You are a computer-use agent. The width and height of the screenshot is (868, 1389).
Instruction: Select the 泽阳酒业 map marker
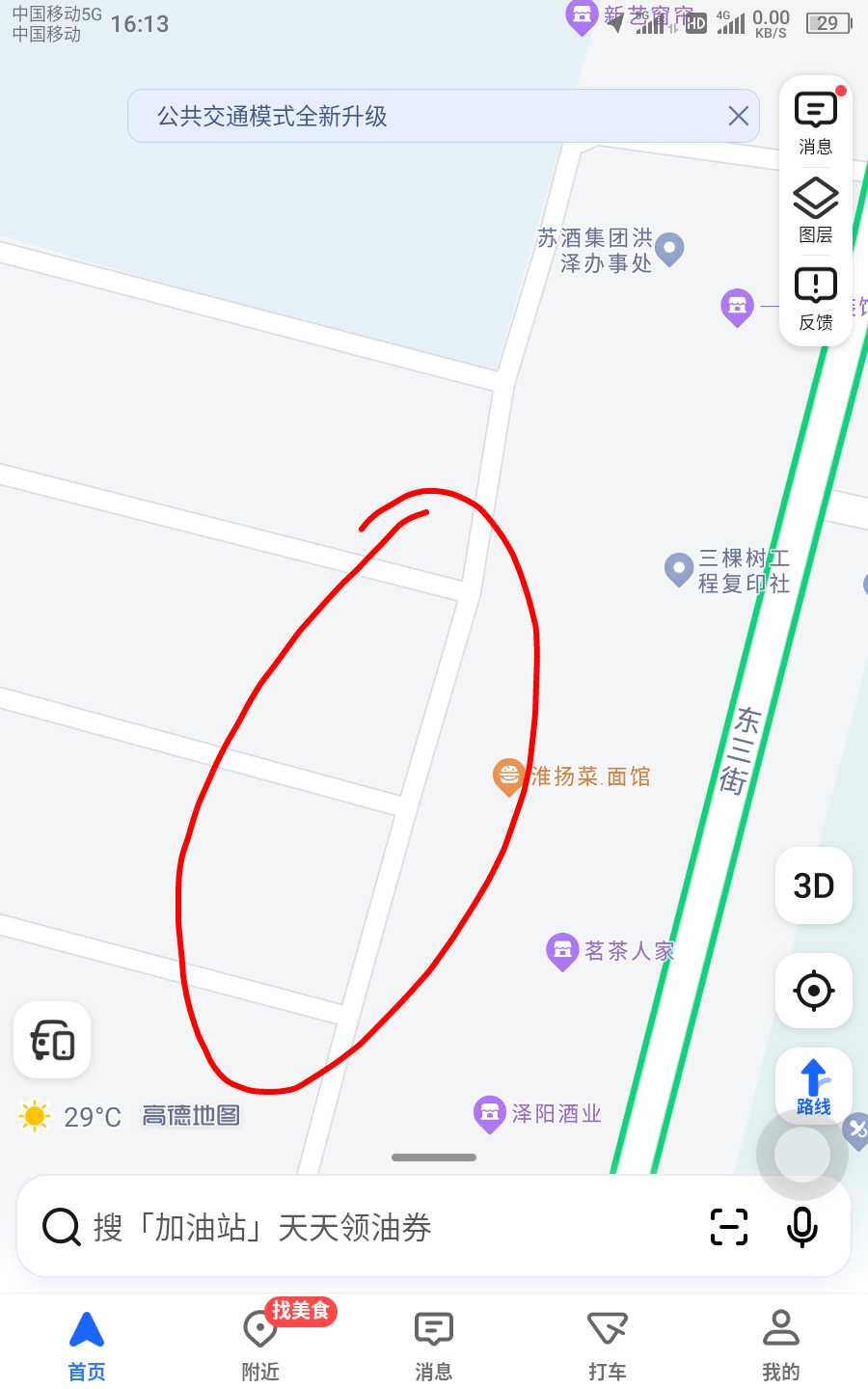490,1113
